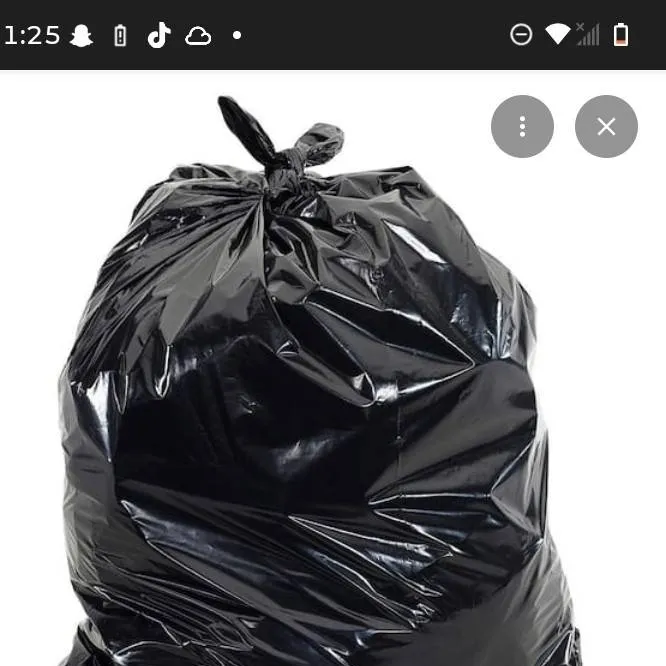The width and height of the screenshot is (666, 666).
Task: Open the three-dot overflow menu
Action: click(522, 126)
